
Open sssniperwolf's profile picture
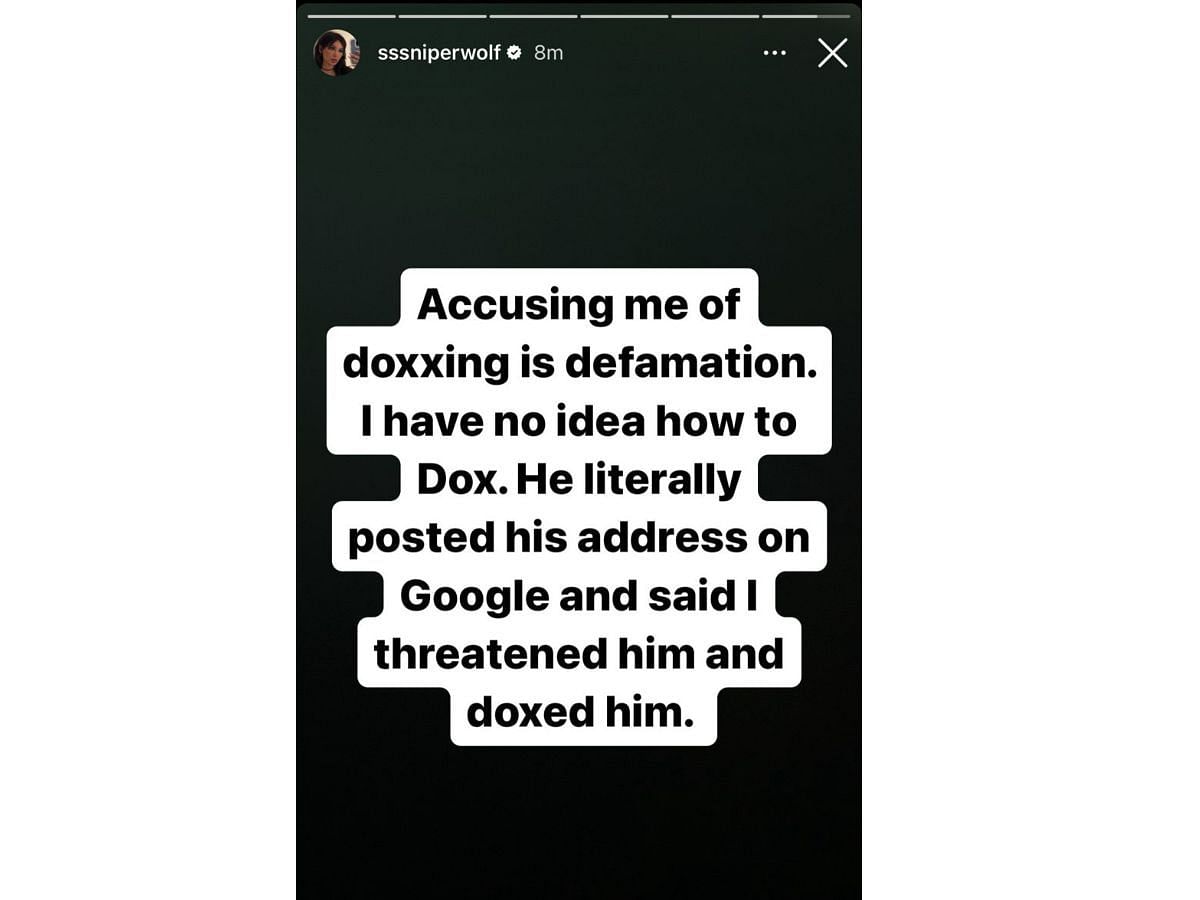(x=336, y=52)
